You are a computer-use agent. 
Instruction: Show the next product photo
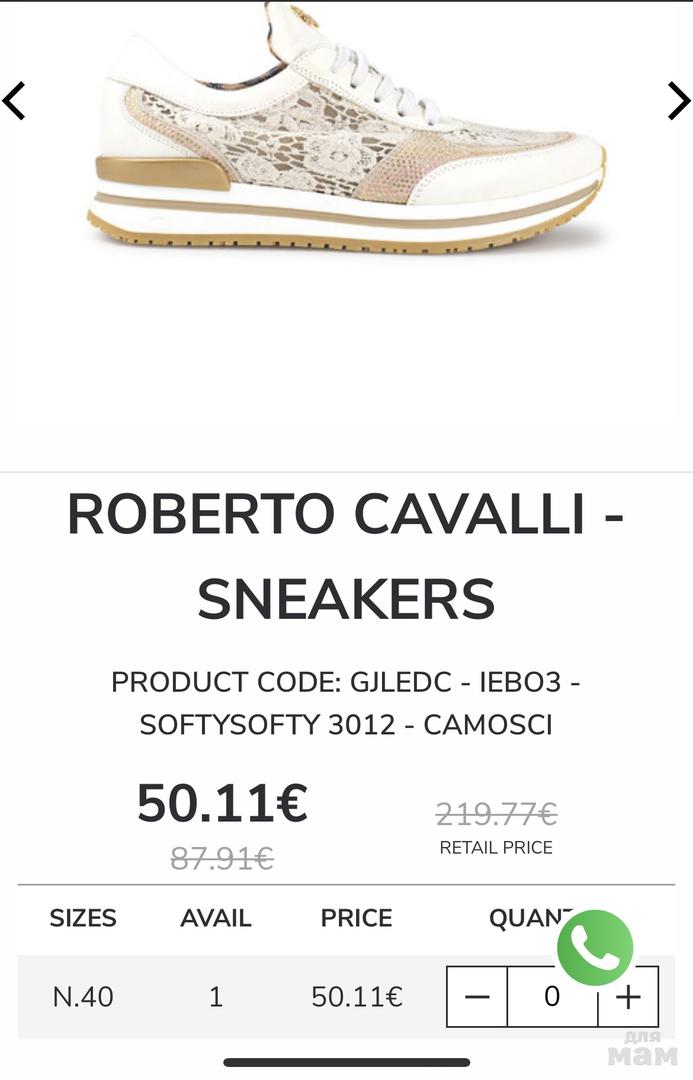(678, 101)
